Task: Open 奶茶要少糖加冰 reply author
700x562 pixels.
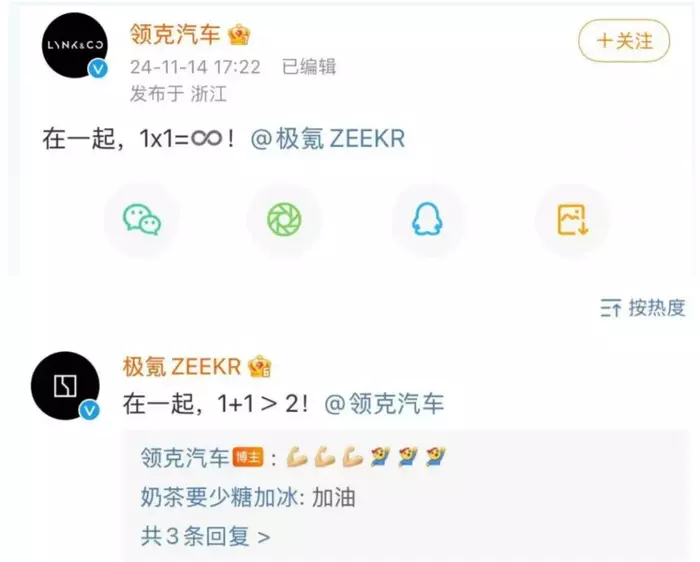Action: tap(222, 497)
